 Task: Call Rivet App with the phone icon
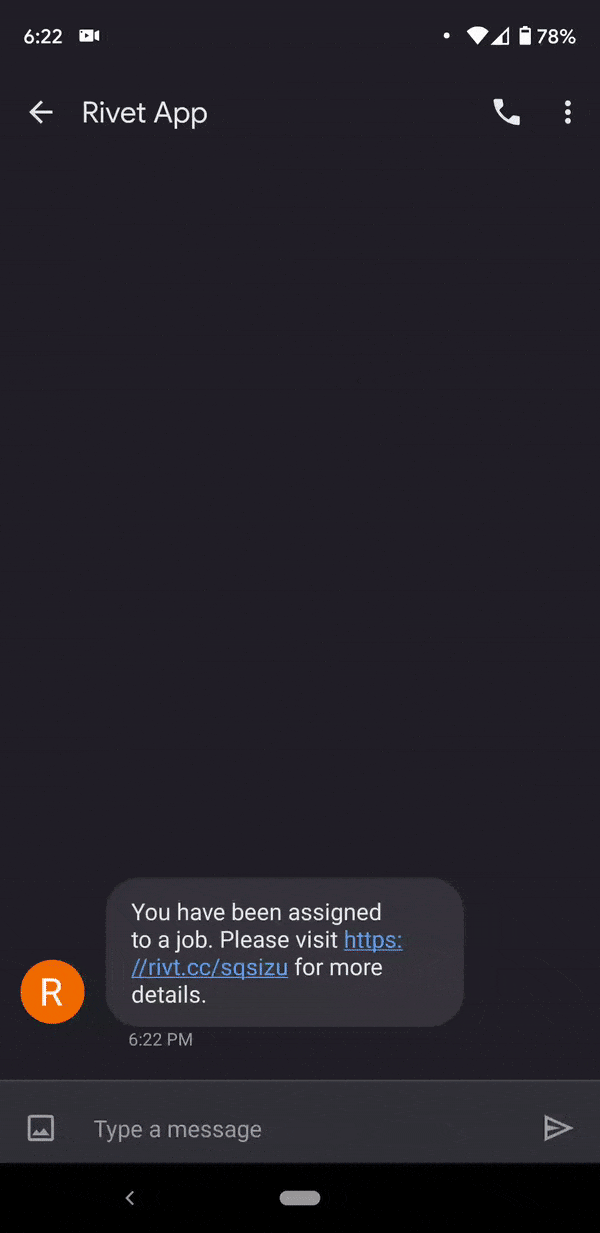pyautogui.click(x=507, y=113)
